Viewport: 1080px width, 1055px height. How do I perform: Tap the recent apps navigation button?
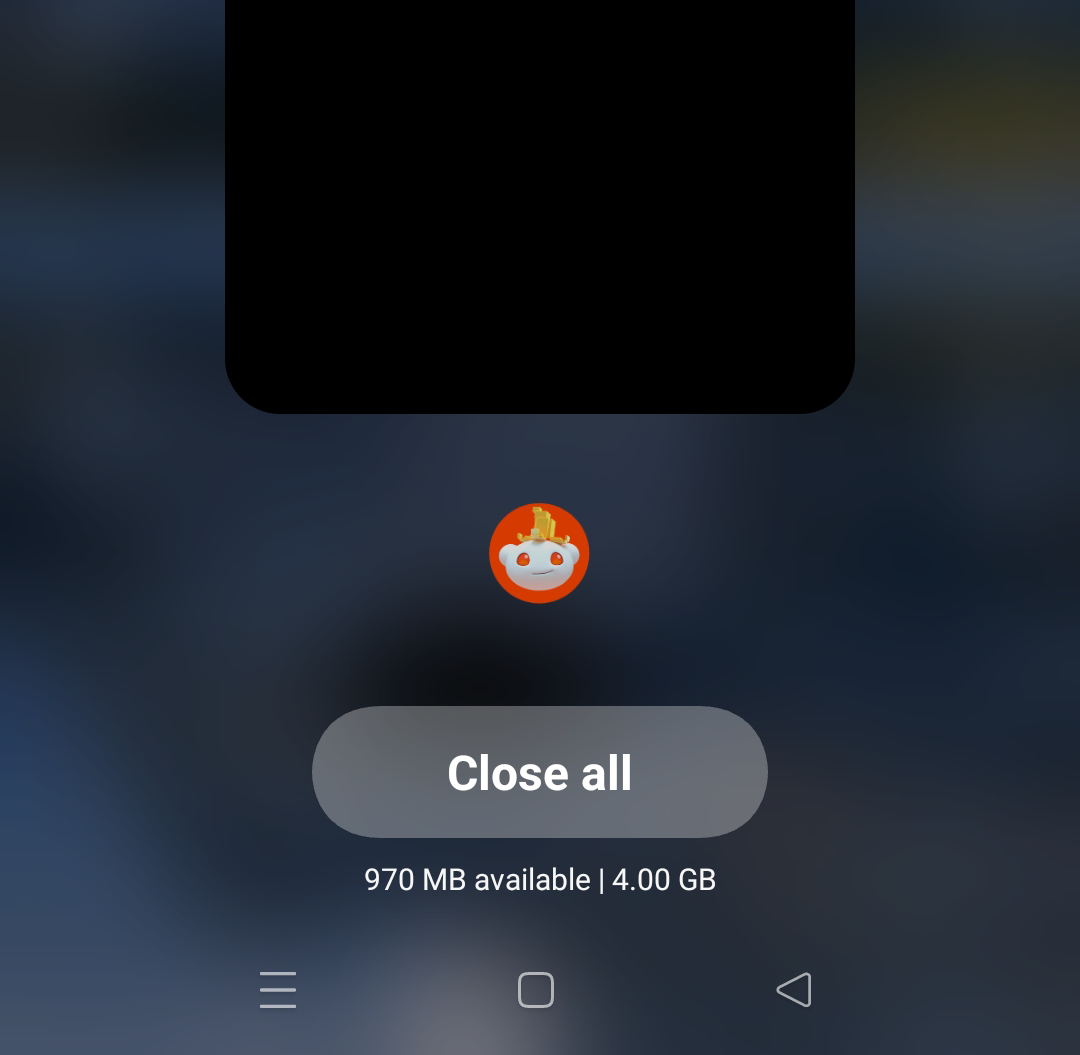pos(278,990)
